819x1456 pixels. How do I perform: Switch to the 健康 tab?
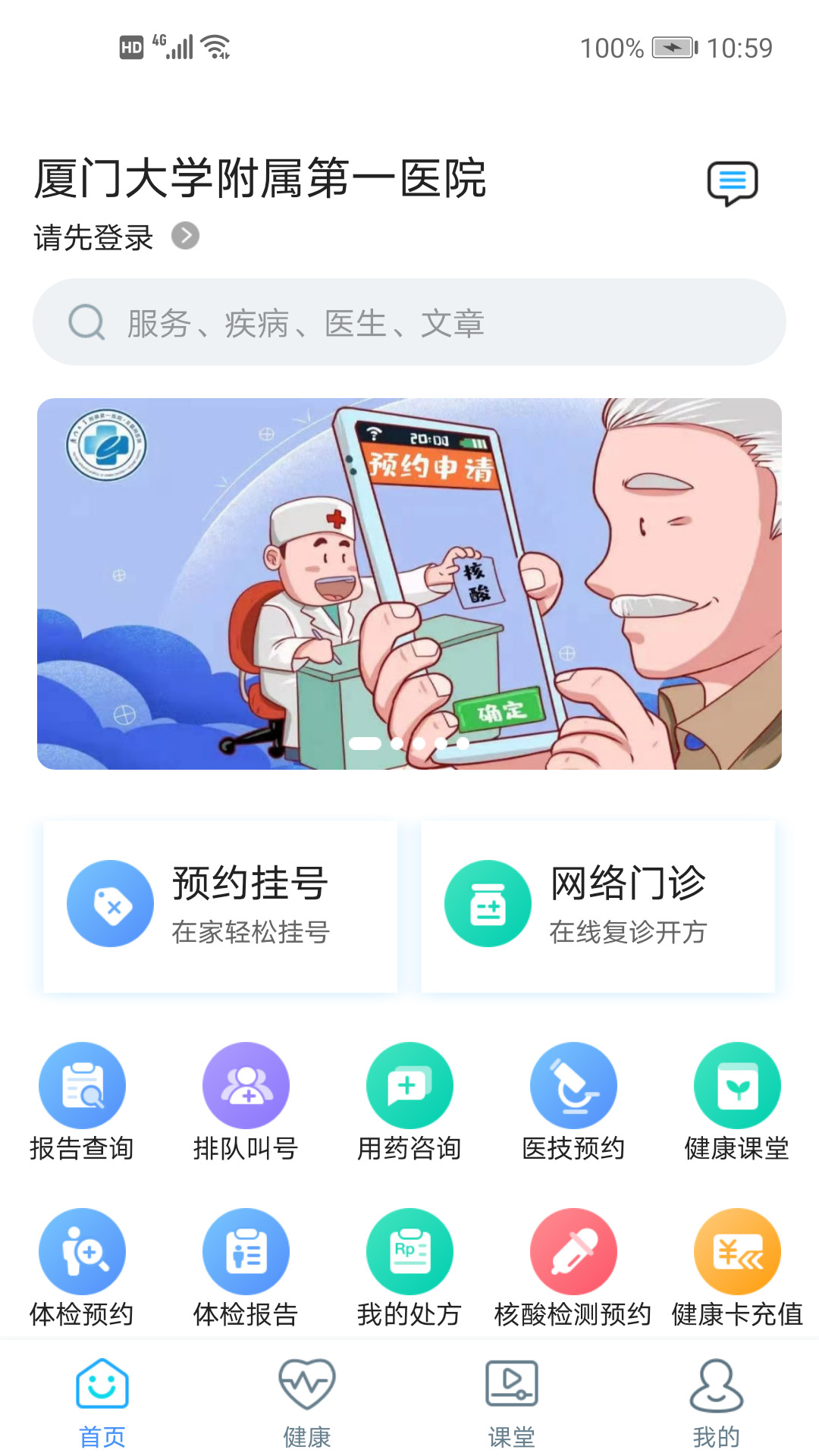pos(307,1403)
